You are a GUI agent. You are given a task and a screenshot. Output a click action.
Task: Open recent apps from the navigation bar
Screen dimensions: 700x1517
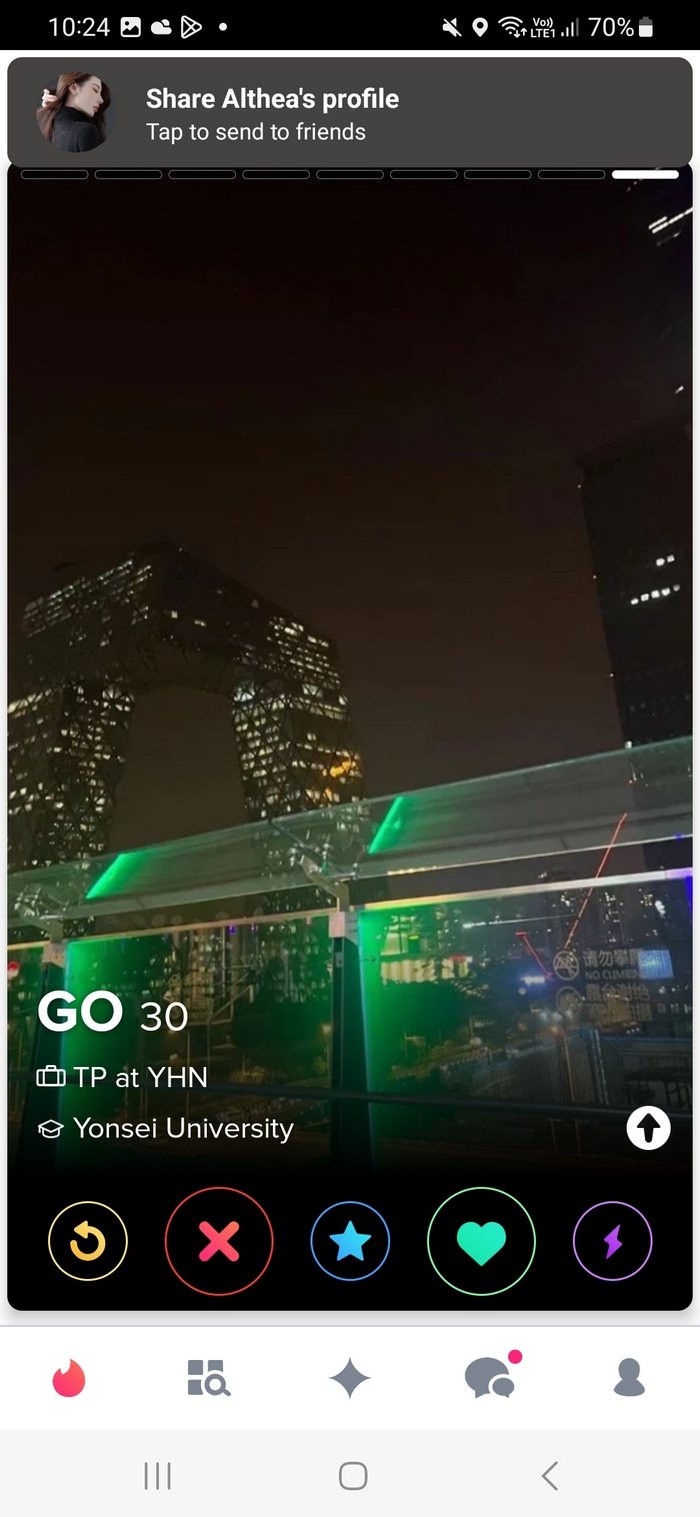(x=157, y=1475)
